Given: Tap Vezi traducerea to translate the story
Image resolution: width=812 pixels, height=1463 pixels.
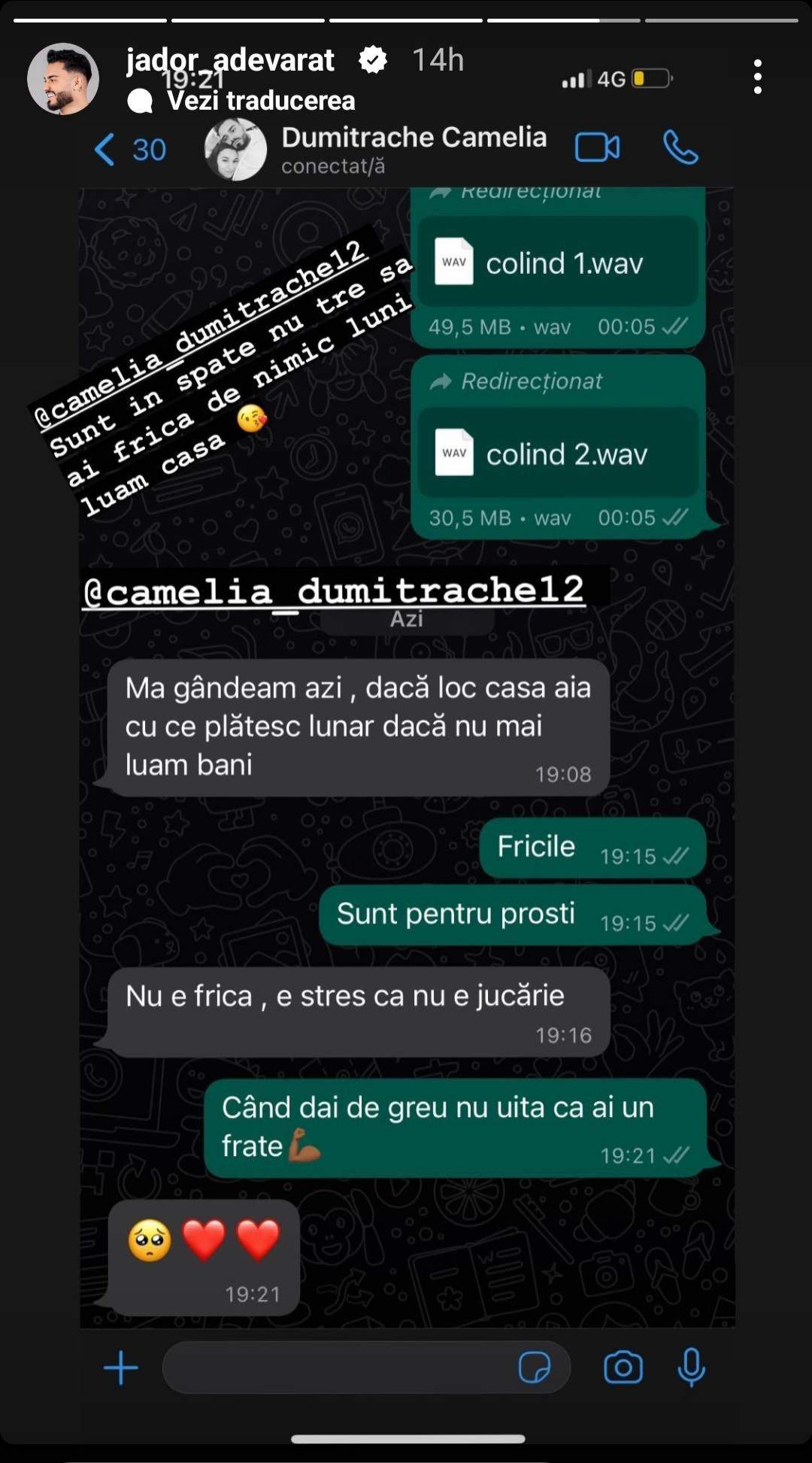Looking at the screenshot, I should tap(260, 101).
